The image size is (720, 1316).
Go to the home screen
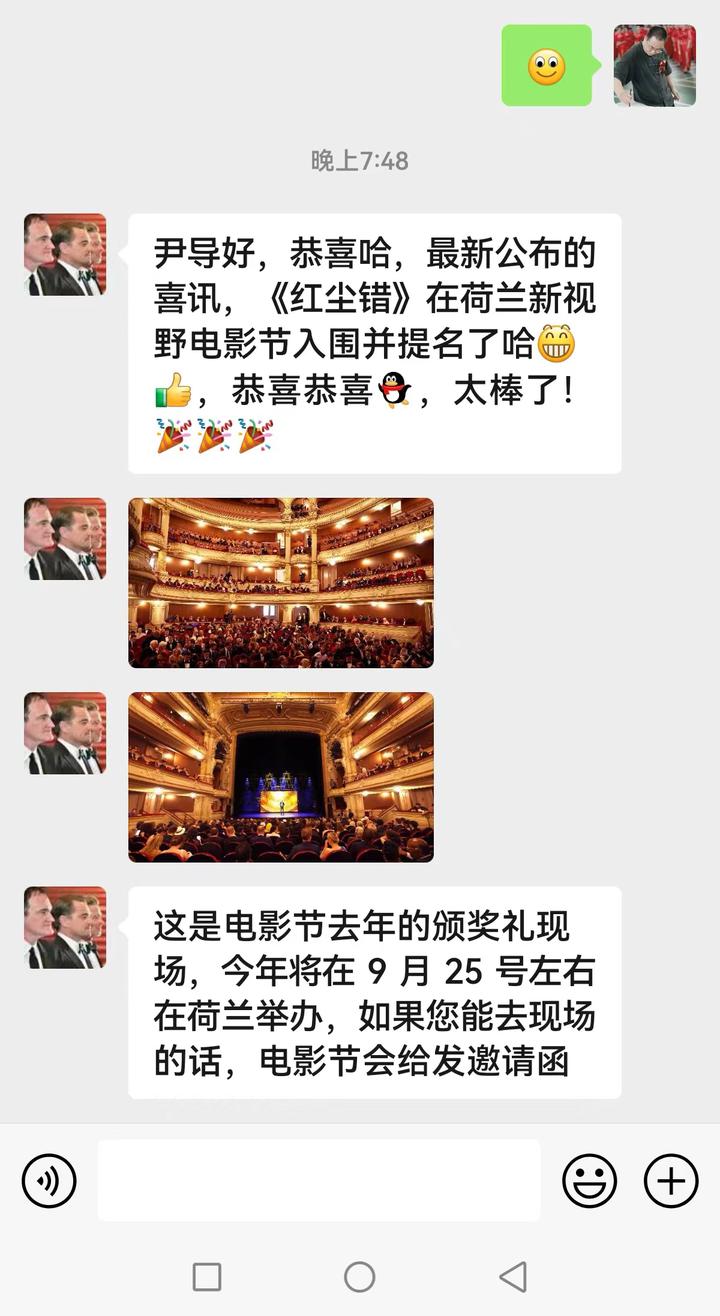pyautogui.click(x=360, y=1276)
